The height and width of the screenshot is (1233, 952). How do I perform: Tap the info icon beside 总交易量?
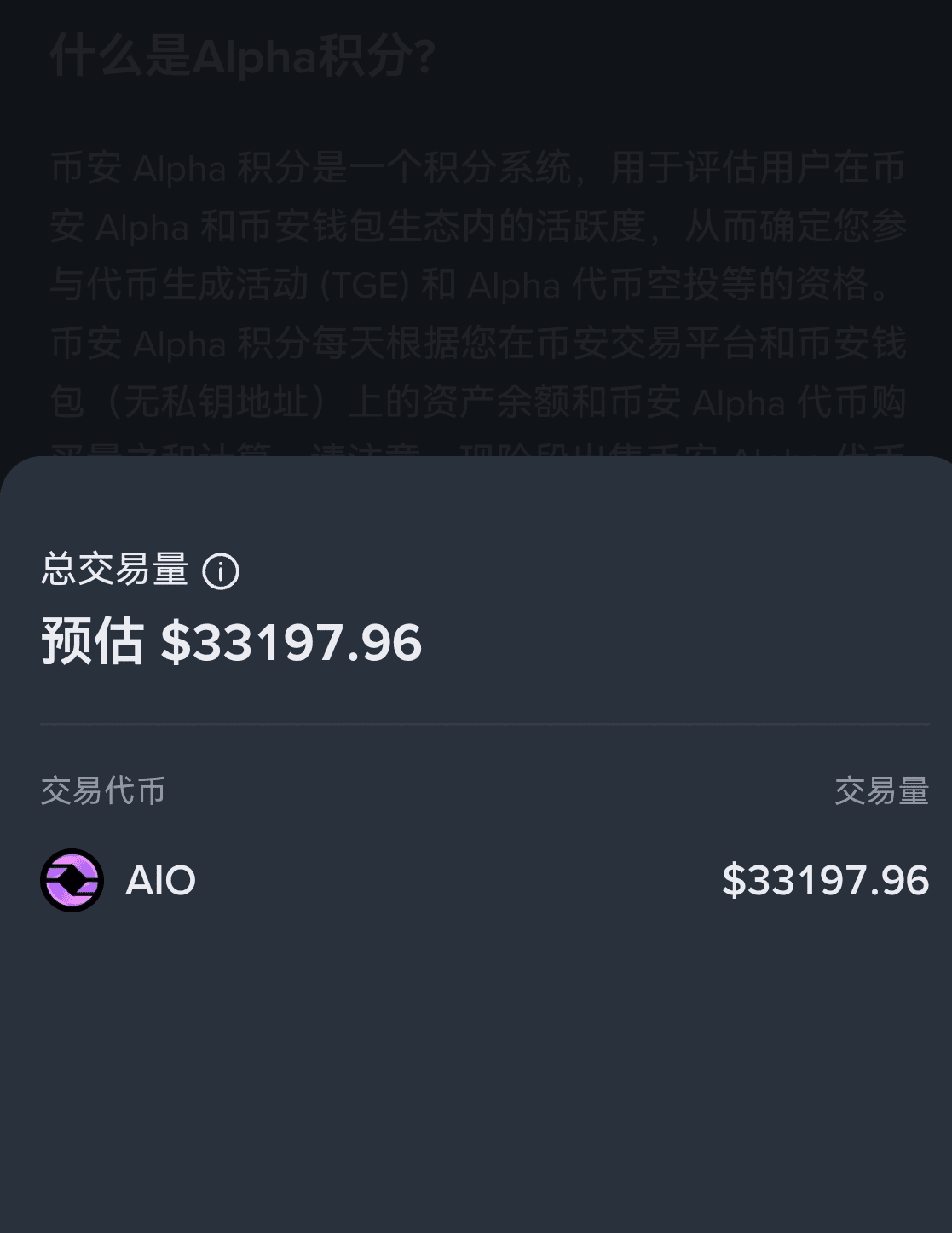(221, 571)
